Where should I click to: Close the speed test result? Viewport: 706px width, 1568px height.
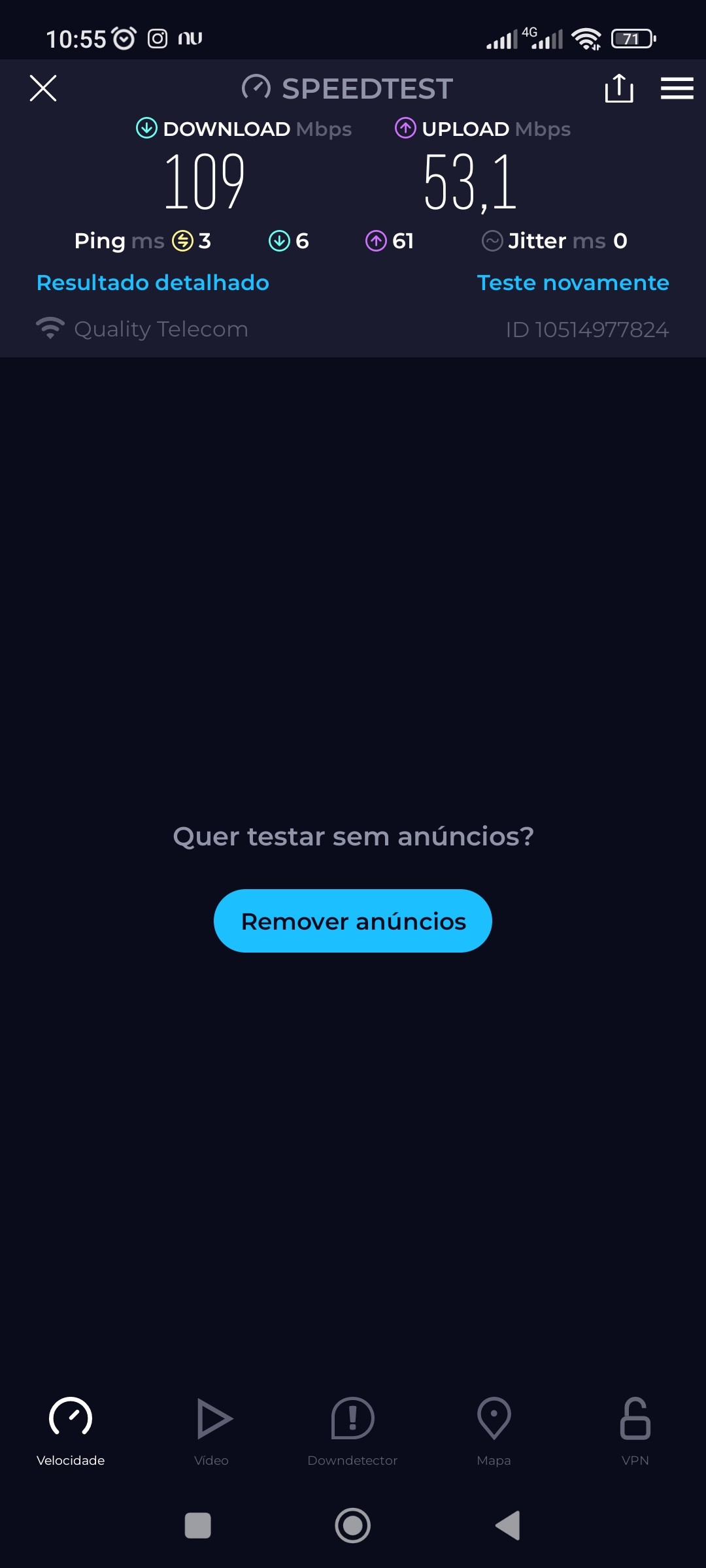point(43,88)
